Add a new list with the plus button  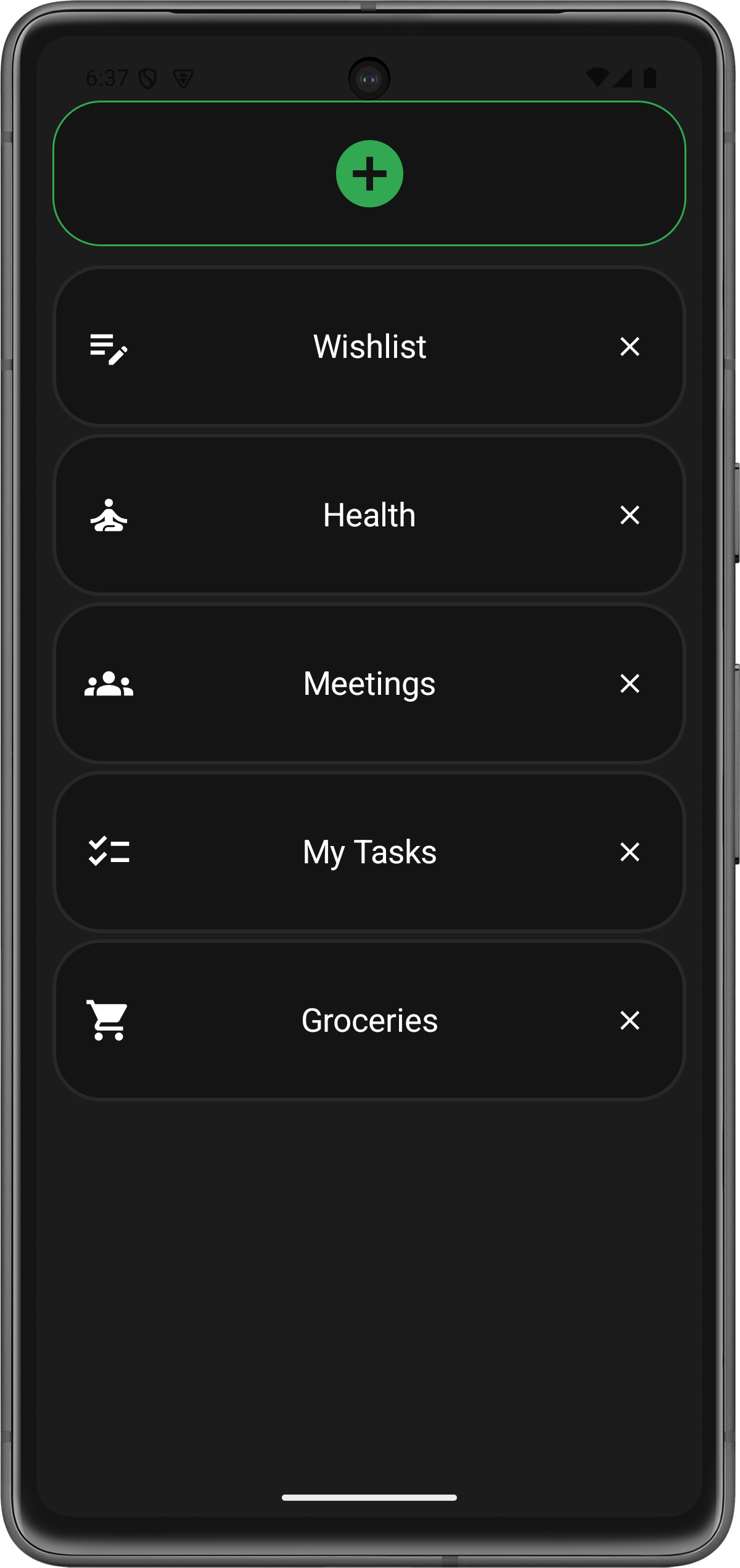coord(369,174)
